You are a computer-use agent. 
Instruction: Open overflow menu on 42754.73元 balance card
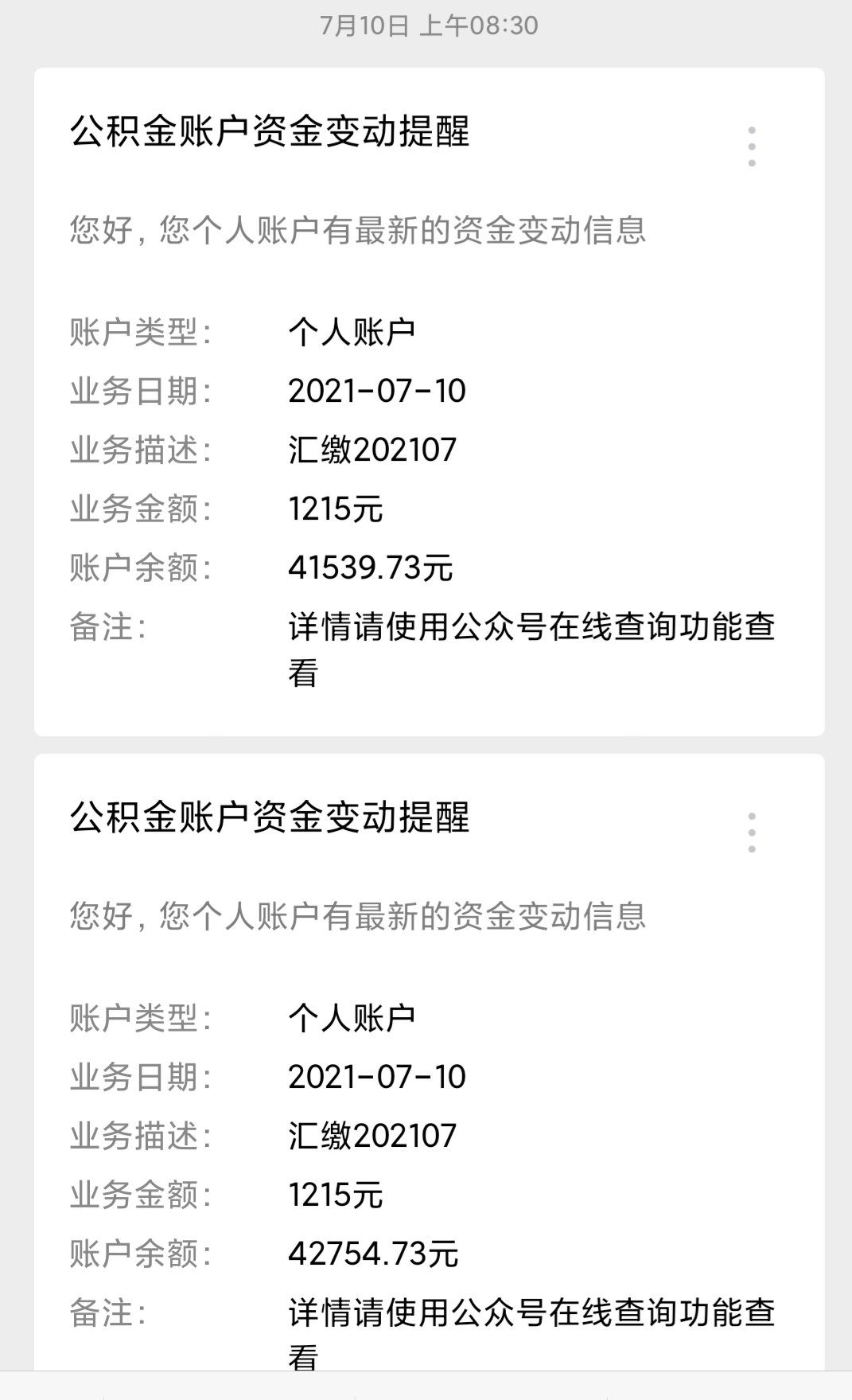(x=751, y=833)
